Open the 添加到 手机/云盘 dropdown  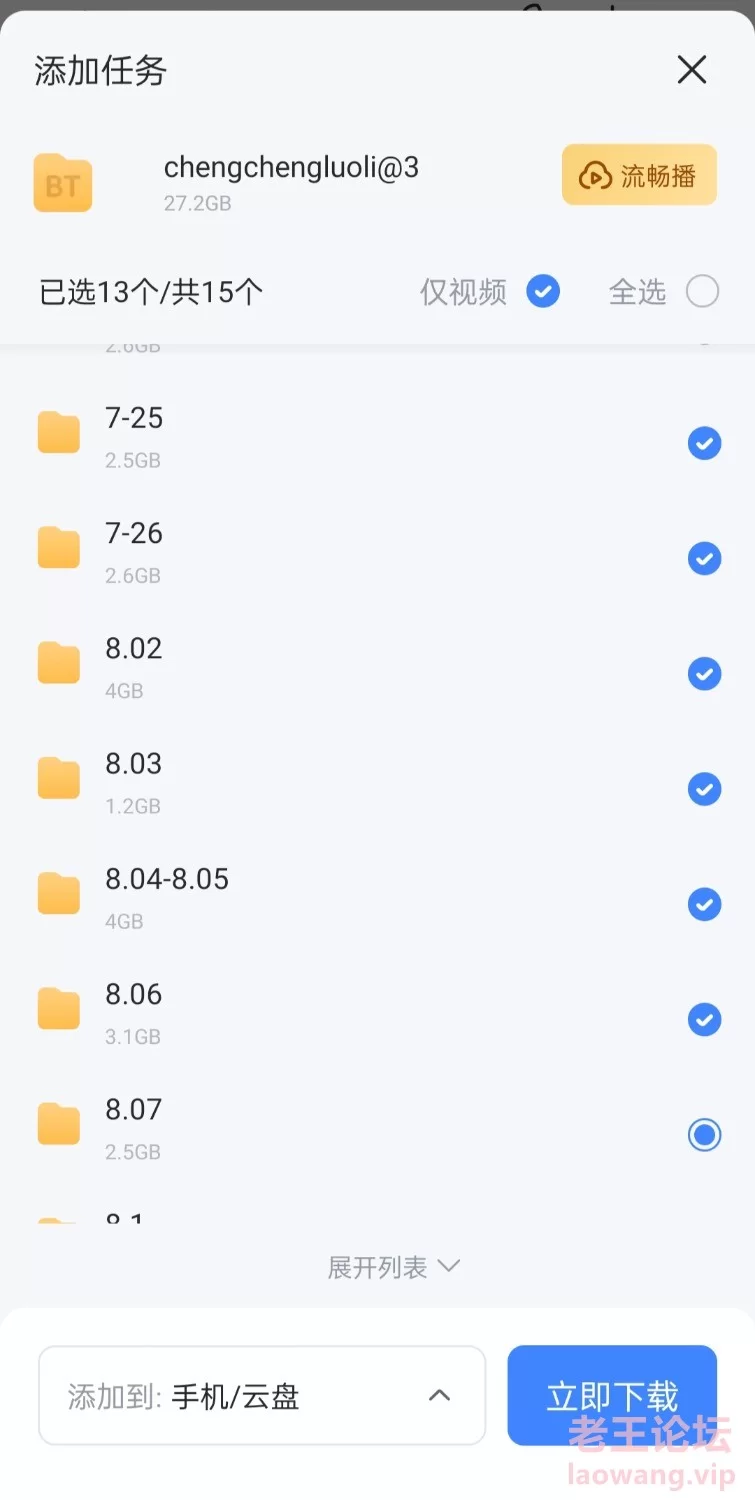pos(262,1395)
